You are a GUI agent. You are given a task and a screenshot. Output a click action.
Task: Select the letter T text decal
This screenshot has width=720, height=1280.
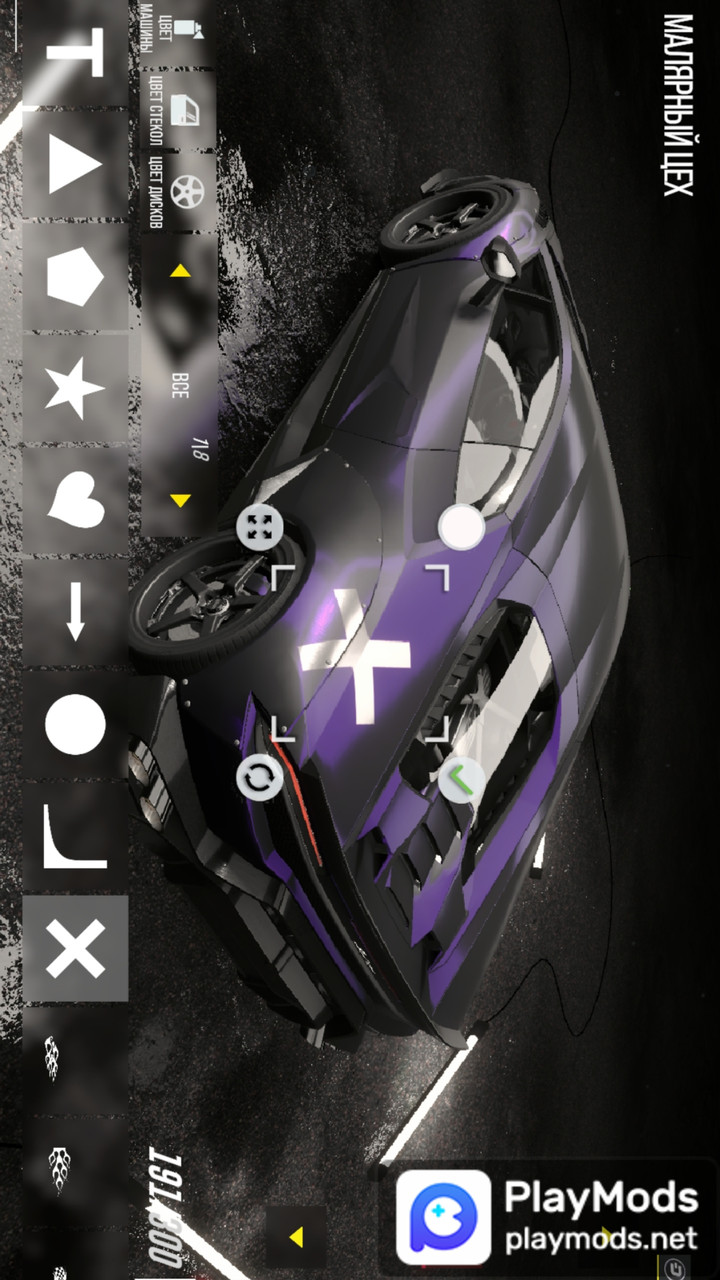point(75,54)
